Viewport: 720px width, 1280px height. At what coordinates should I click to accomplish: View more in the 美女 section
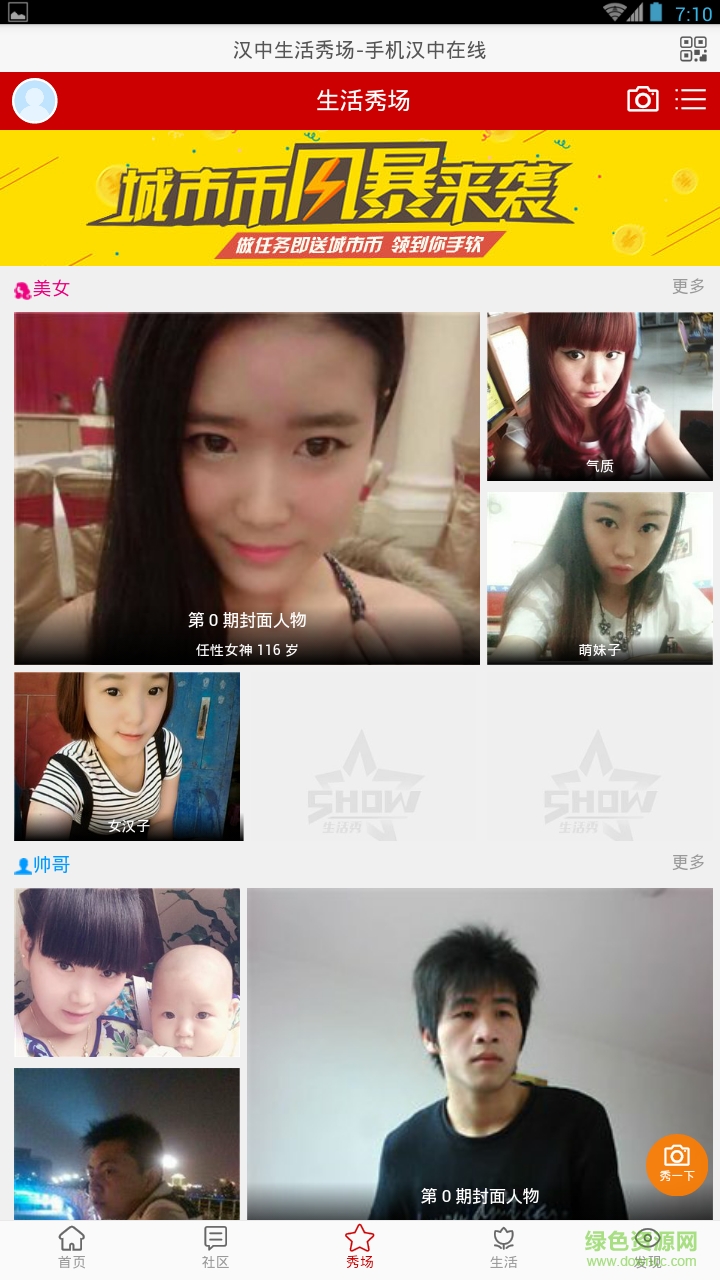[688, 287]
